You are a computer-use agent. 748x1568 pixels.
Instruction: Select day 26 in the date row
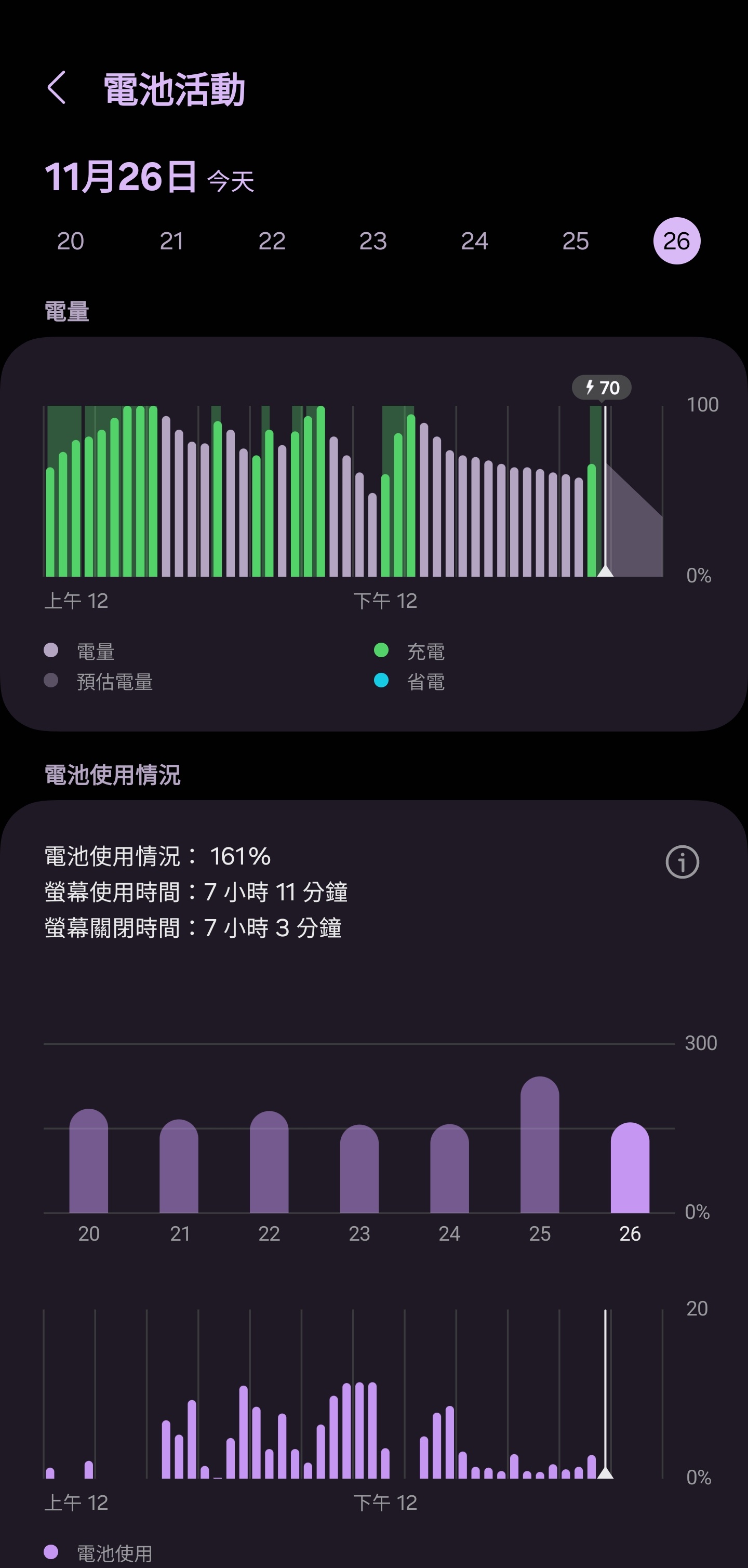point(677,241)
